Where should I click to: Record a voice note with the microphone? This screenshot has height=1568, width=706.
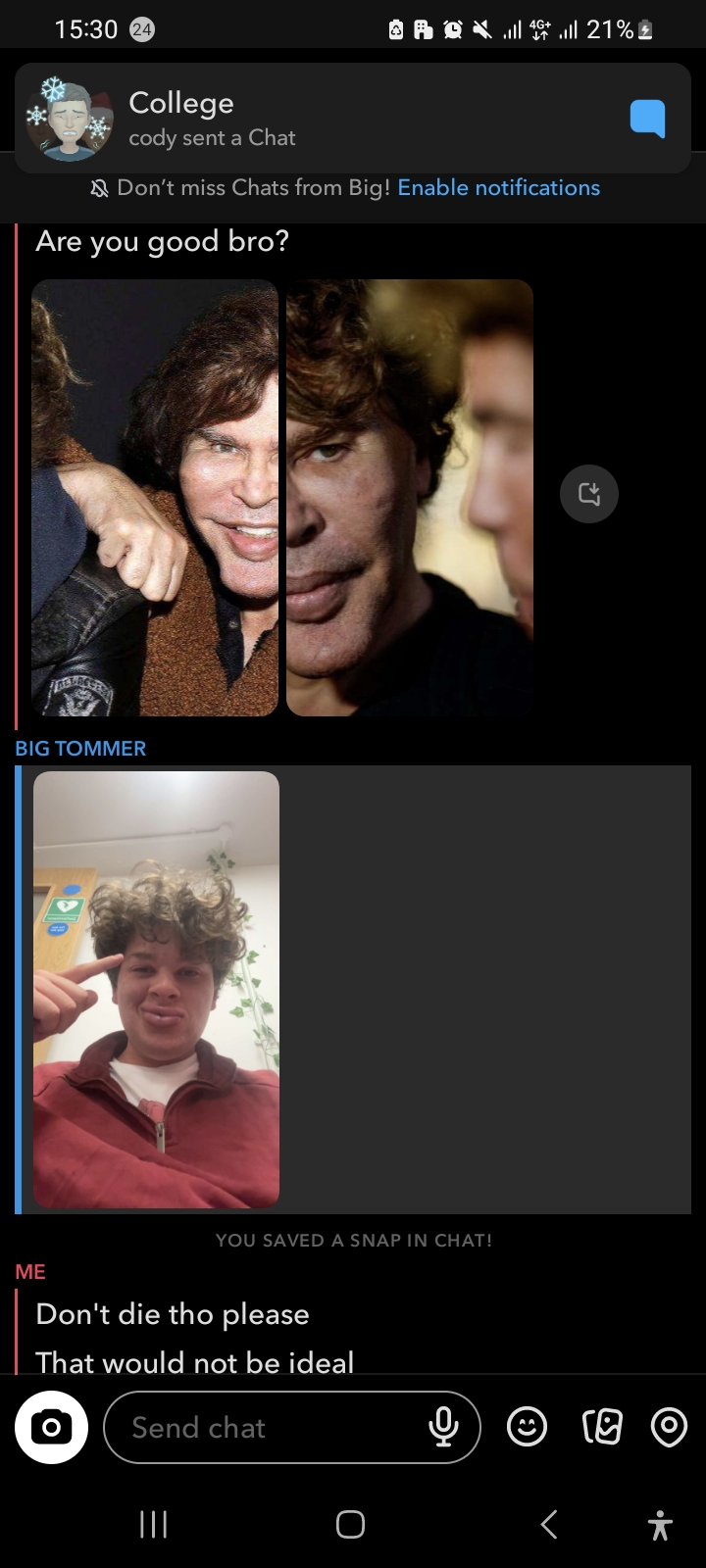[x=443, y=1427]
